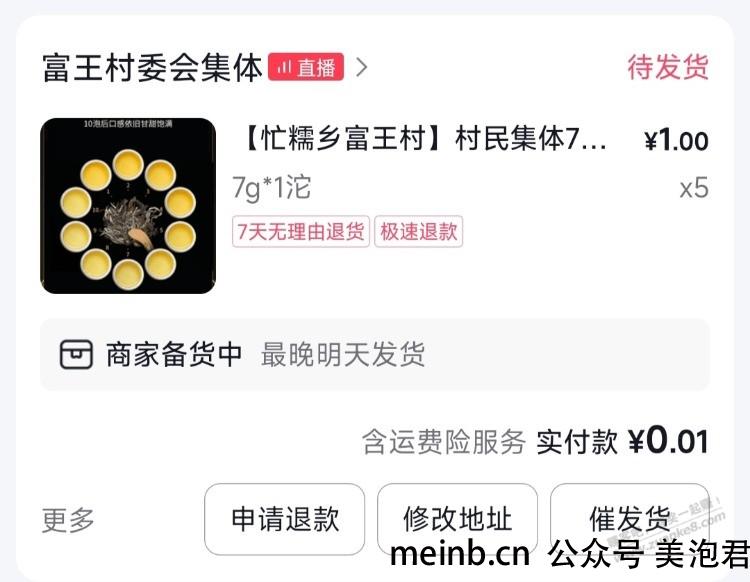Screen dimensions: 750x582
Task: Open the 直播 live badge
Action: 307,68
